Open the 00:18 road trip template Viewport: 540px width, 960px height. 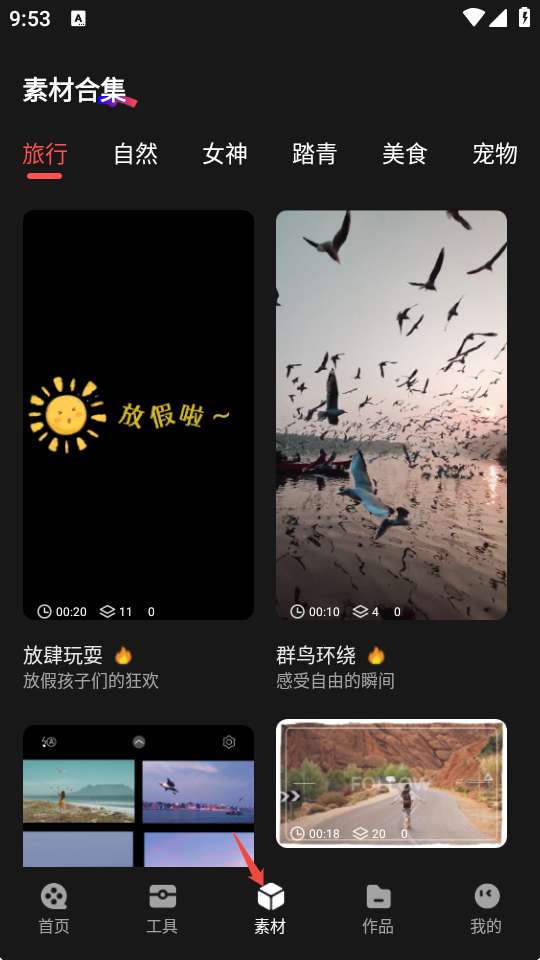(391, 784)
